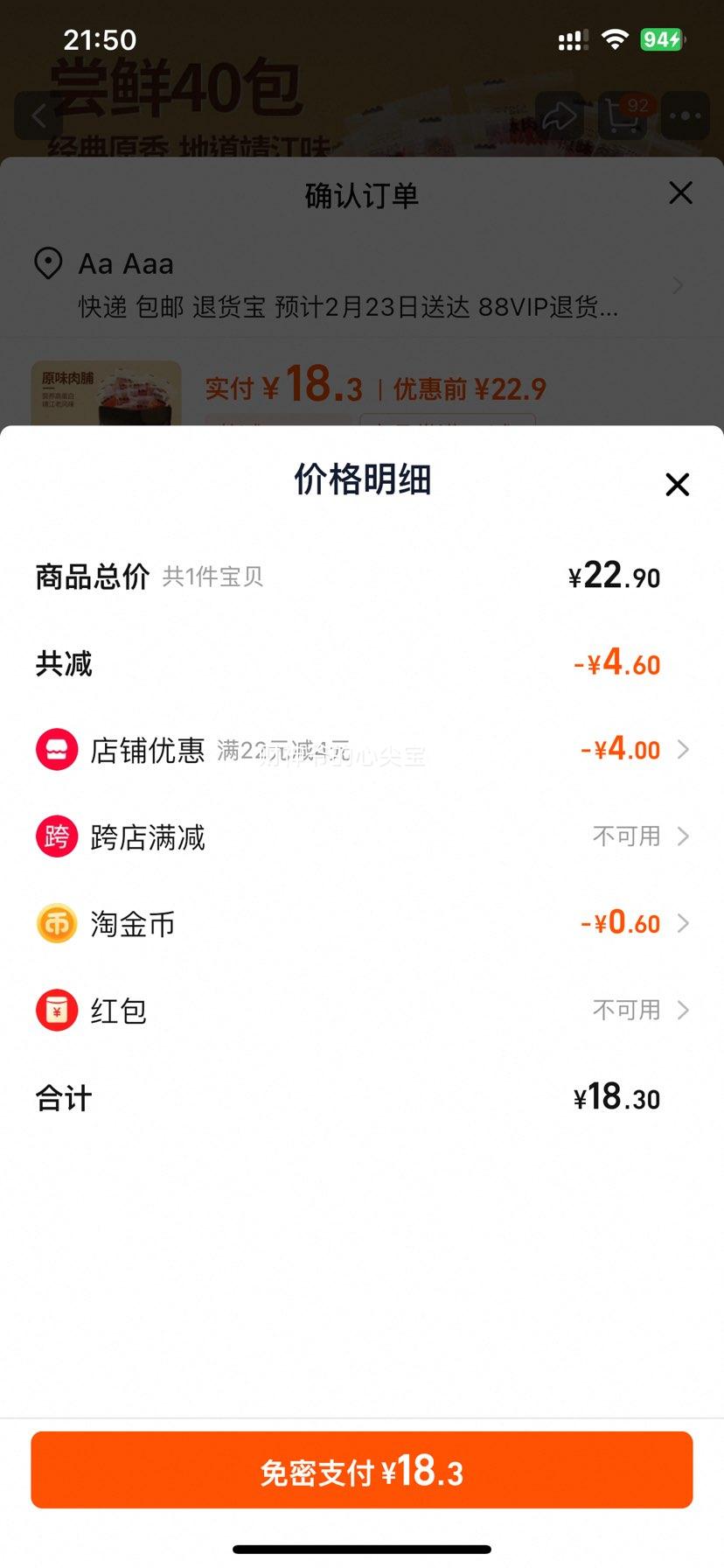Click the more options ellipsis icon
Viewport: 724px width, 1568px height.
click(685, 116)
